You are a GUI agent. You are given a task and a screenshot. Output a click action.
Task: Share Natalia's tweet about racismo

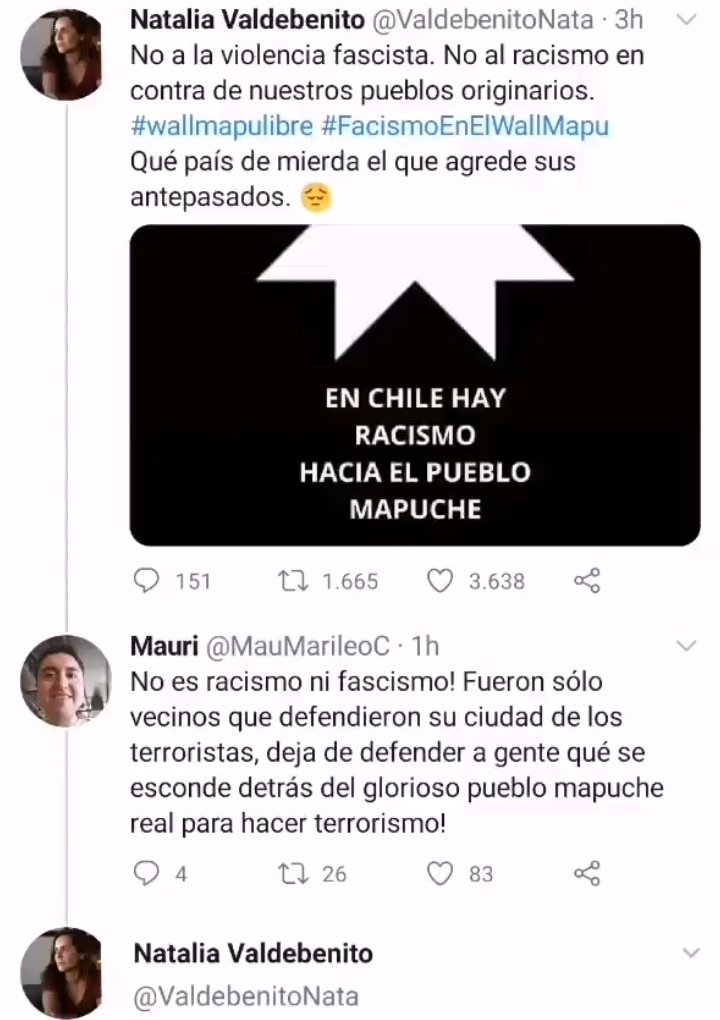point(587,581)
